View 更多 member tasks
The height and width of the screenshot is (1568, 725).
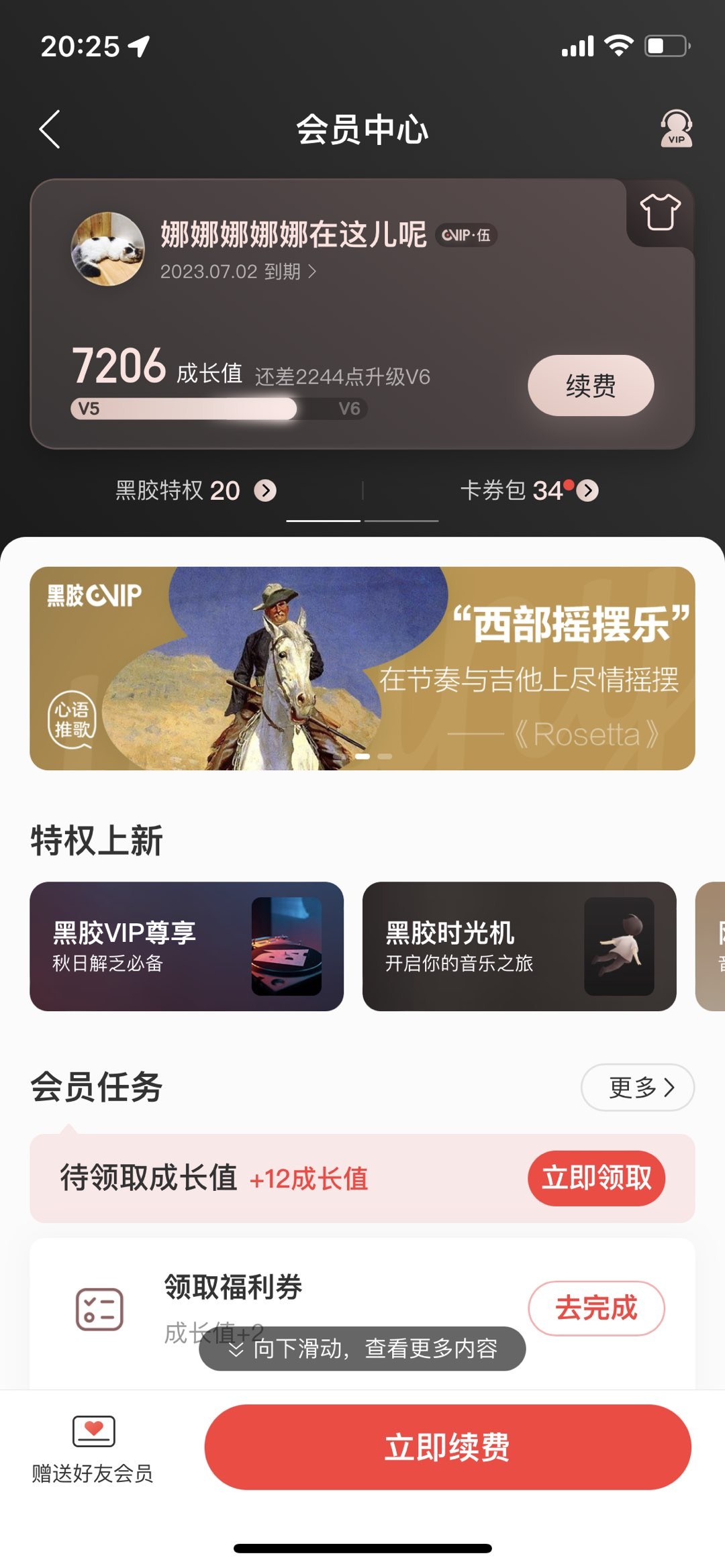click(x=637, y=1087)
